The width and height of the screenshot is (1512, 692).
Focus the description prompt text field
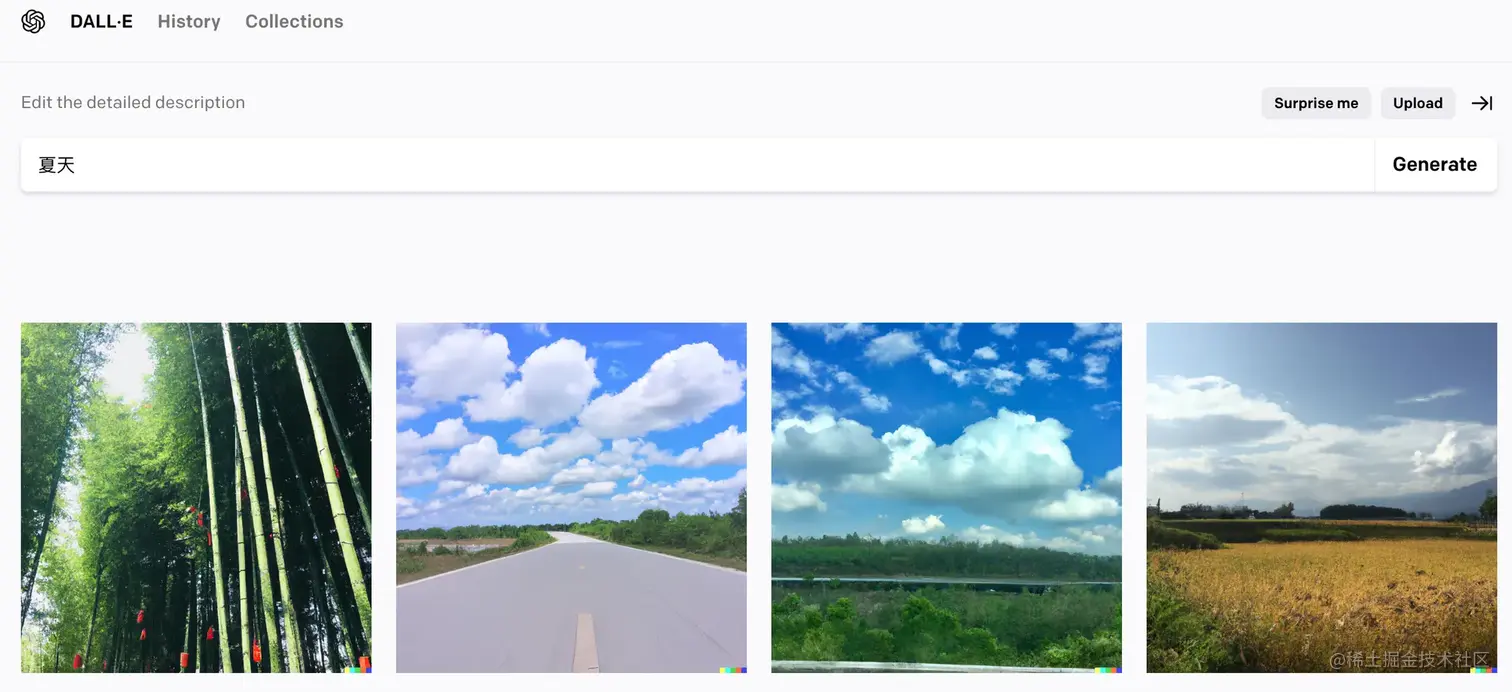(700, 165)
